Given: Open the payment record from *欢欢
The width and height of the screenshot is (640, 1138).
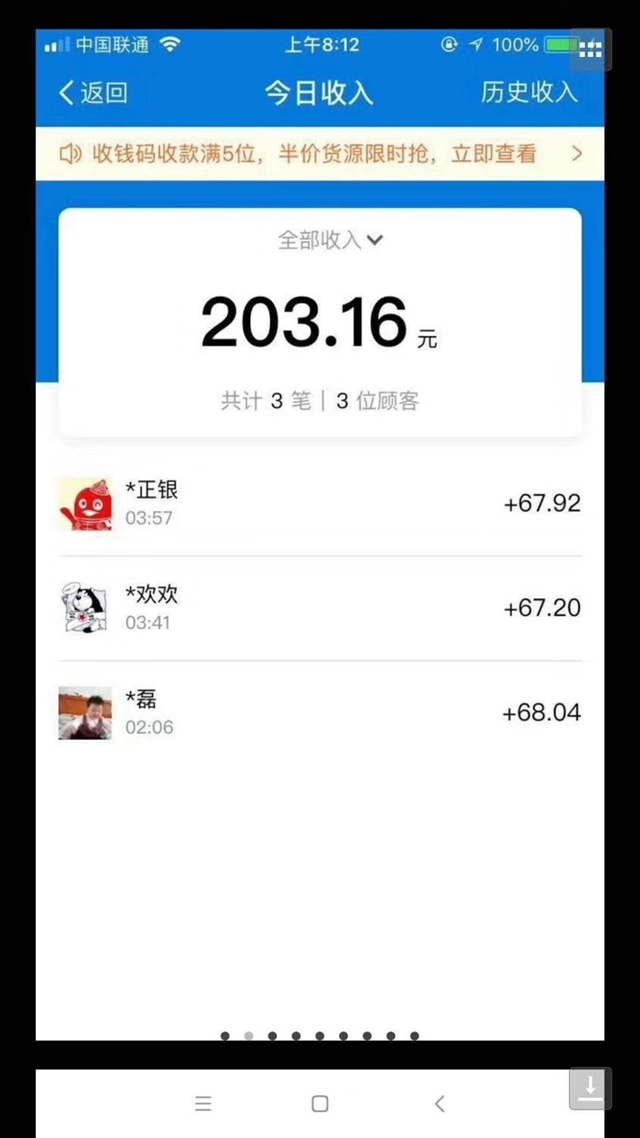Looking at the screenshot, I should click(x=320, y=608).
